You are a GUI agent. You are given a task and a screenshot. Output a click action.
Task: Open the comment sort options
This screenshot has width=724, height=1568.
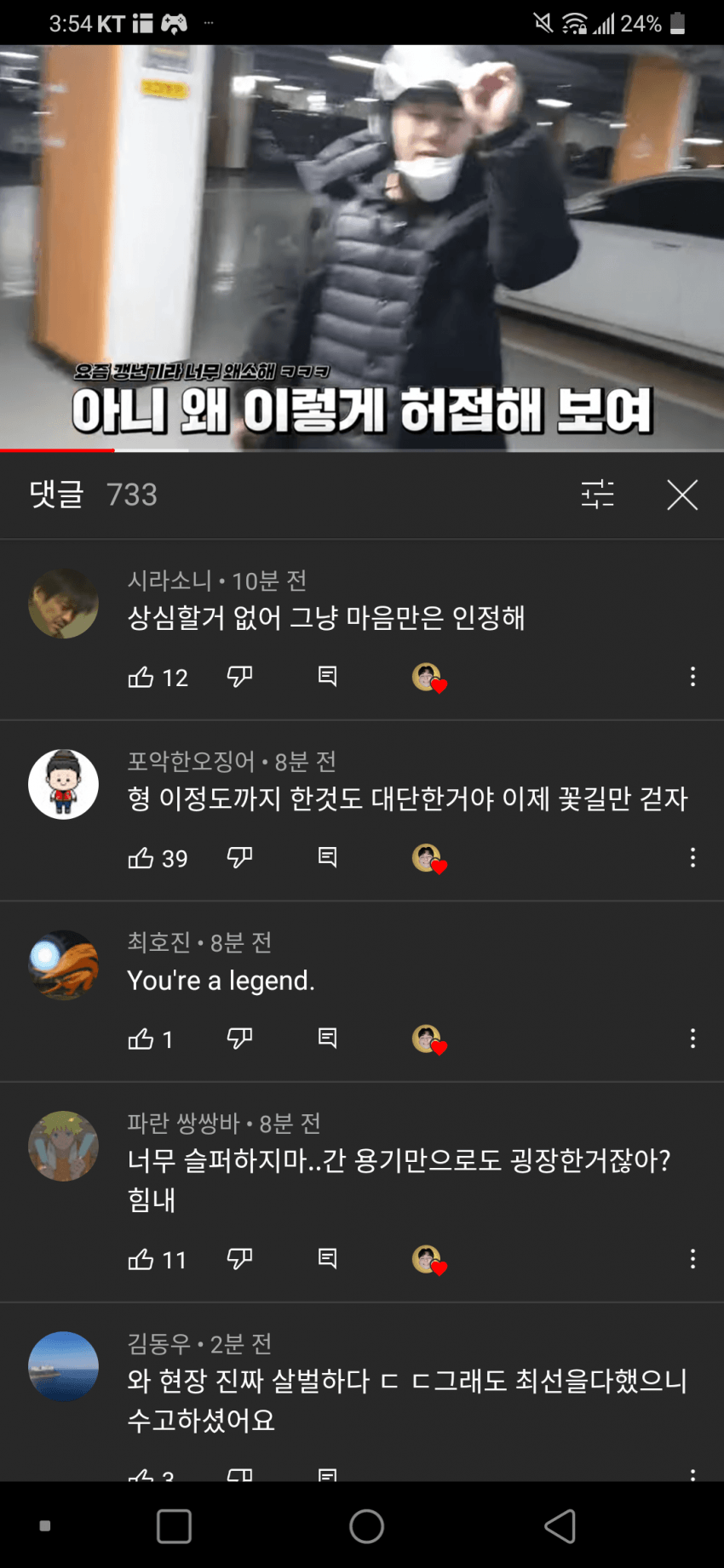[x=597, y=495]
